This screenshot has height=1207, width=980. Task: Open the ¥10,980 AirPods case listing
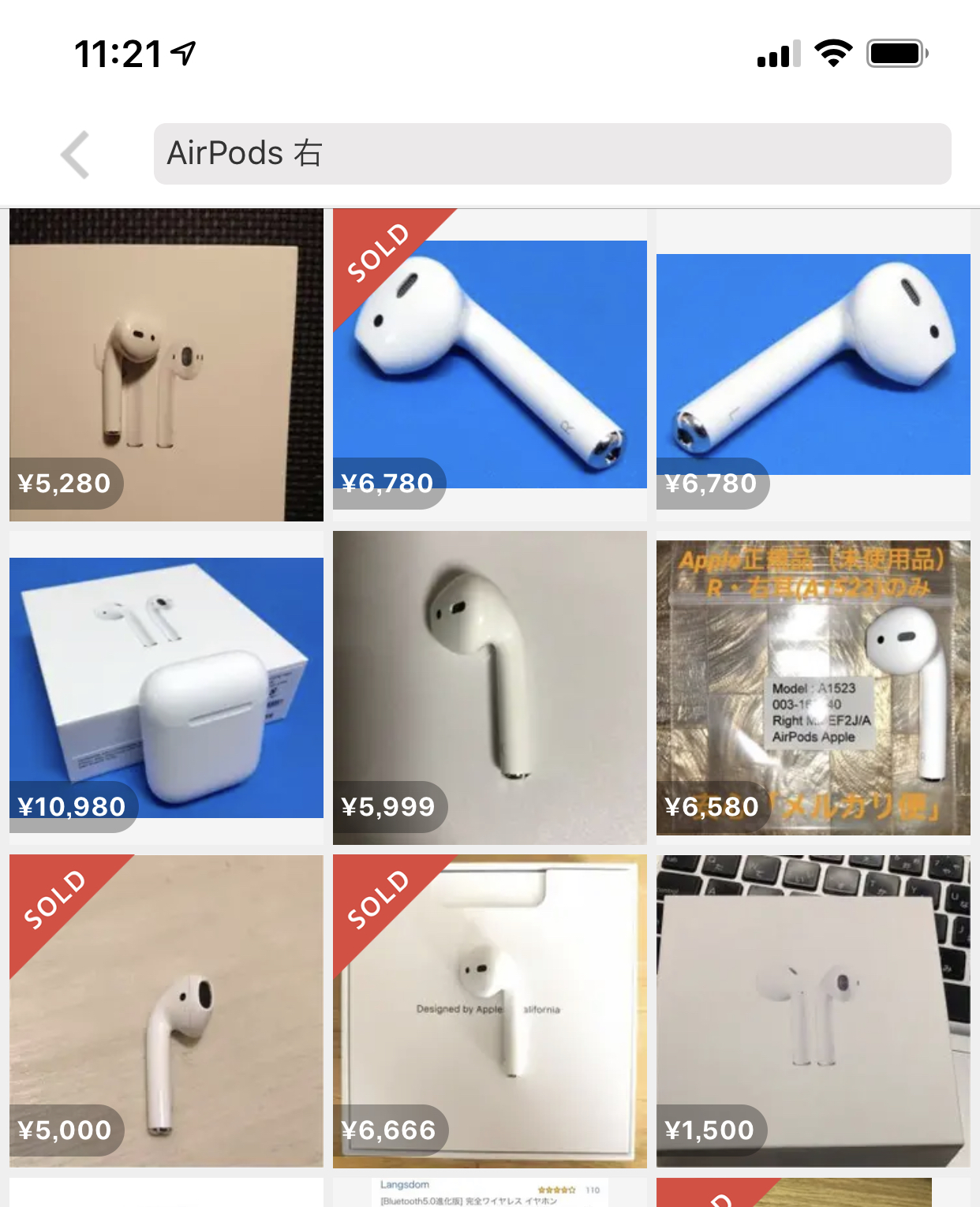click(x=166, y=688)
